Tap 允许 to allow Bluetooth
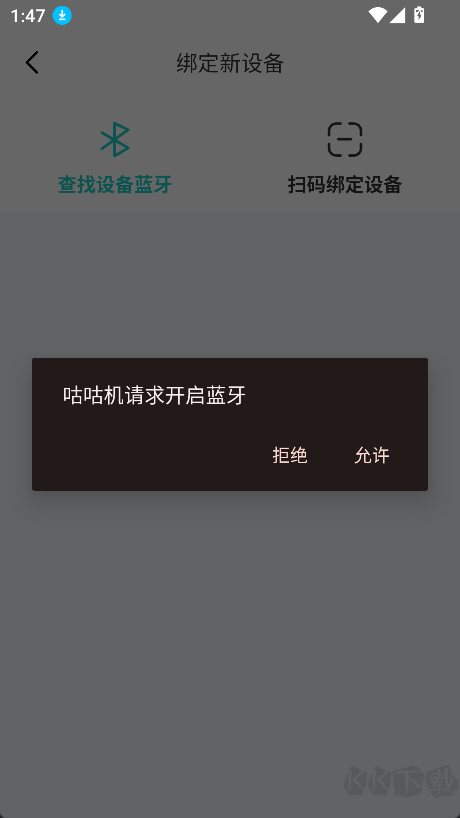460x818 pixels. click(372, 455)
